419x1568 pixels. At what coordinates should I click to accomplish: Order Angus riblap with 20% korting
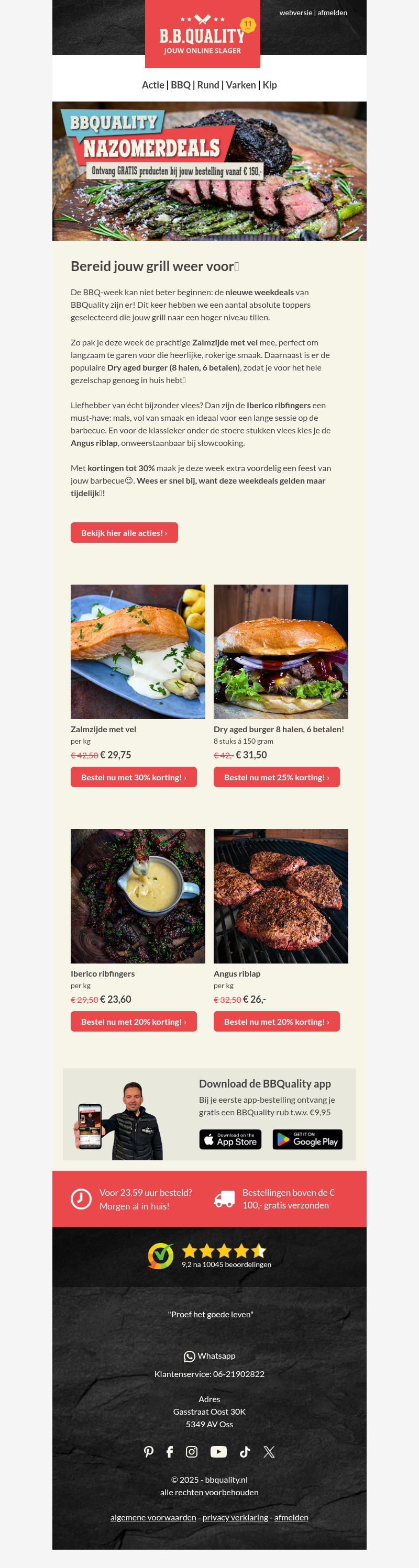pos(277,1022)
